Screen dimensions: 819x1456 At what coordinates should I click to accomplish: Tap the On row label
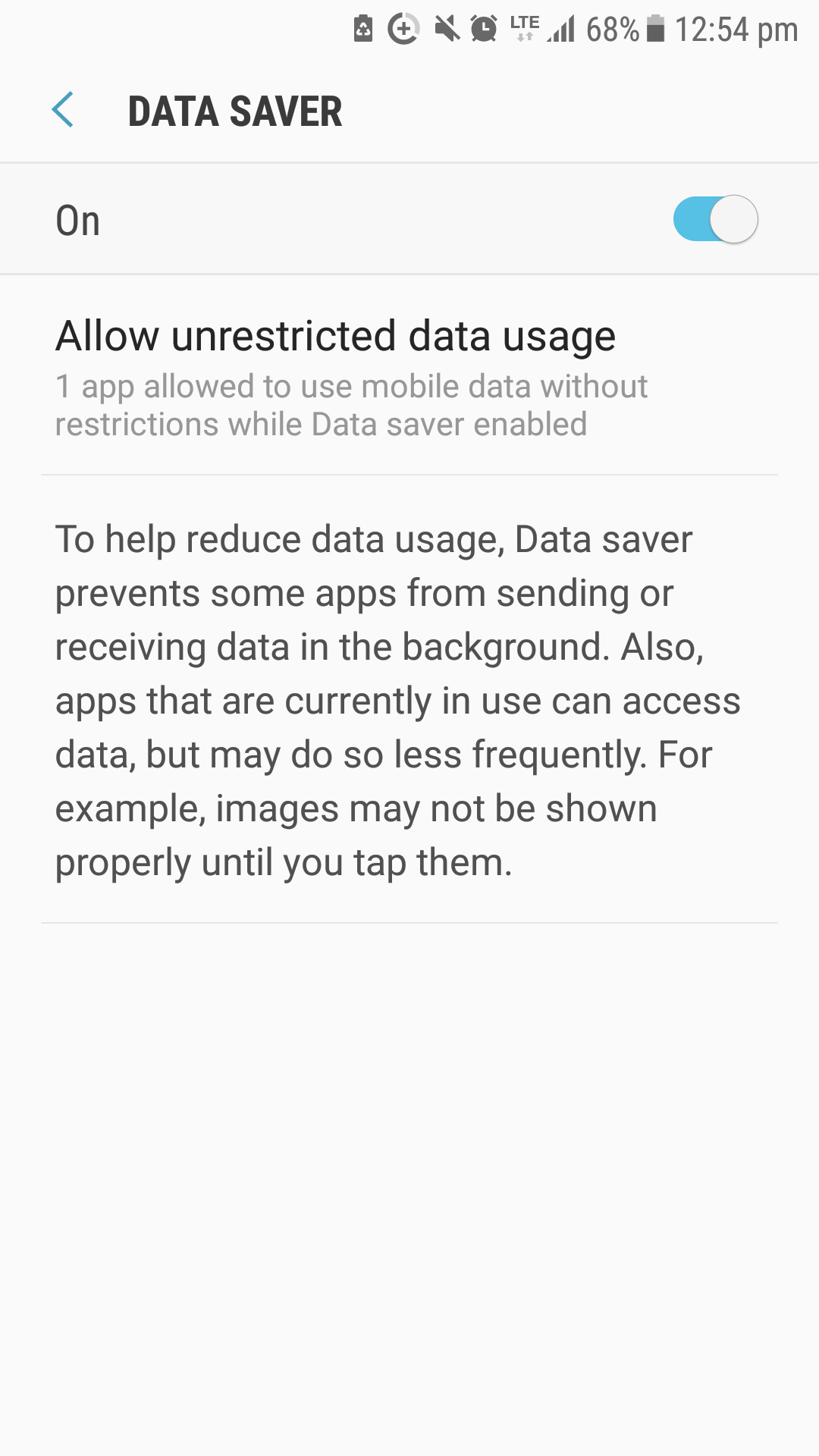click(x=77, y=221)
